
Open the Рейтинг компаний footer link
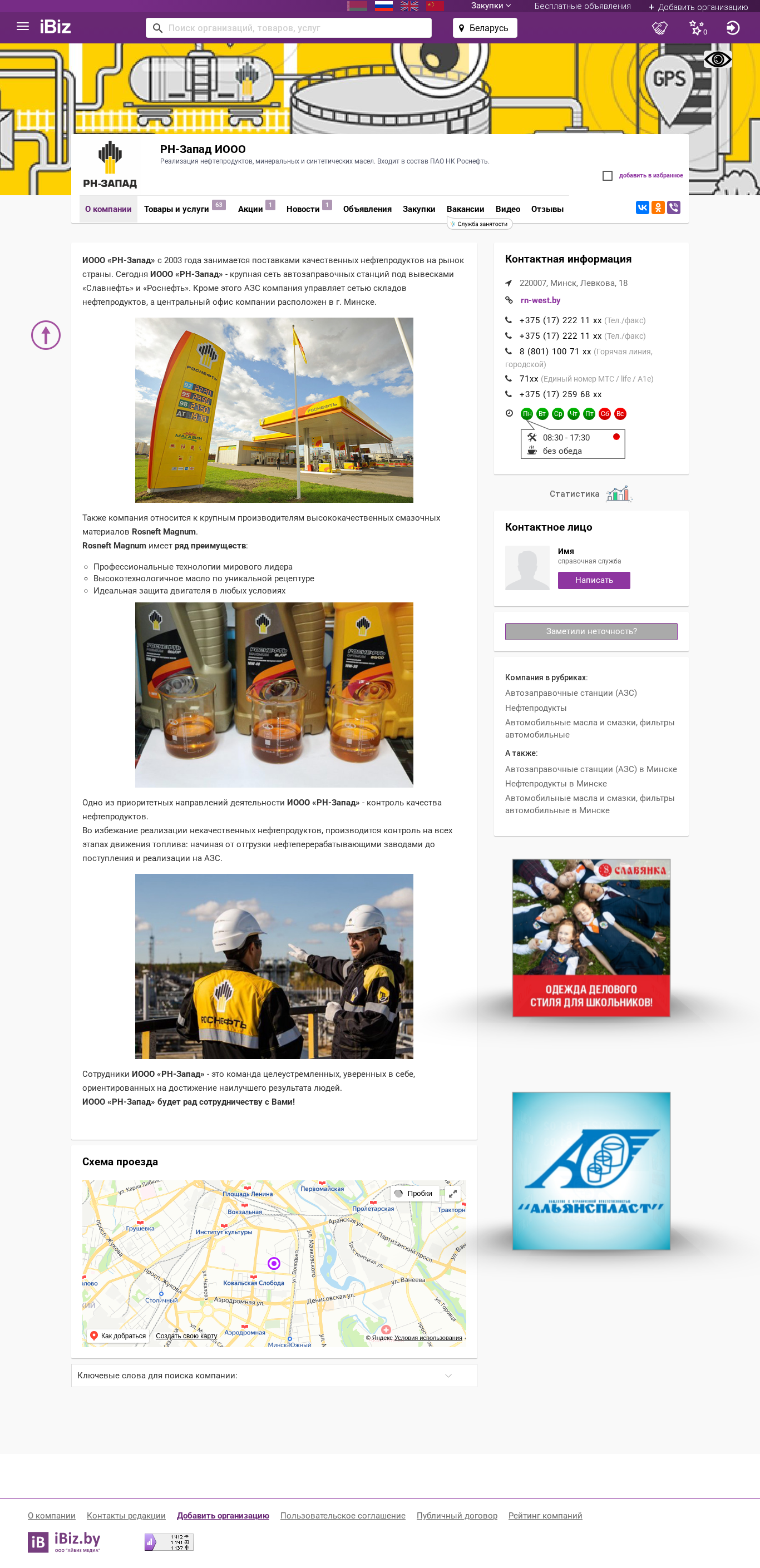click(x=545, y=1516)
